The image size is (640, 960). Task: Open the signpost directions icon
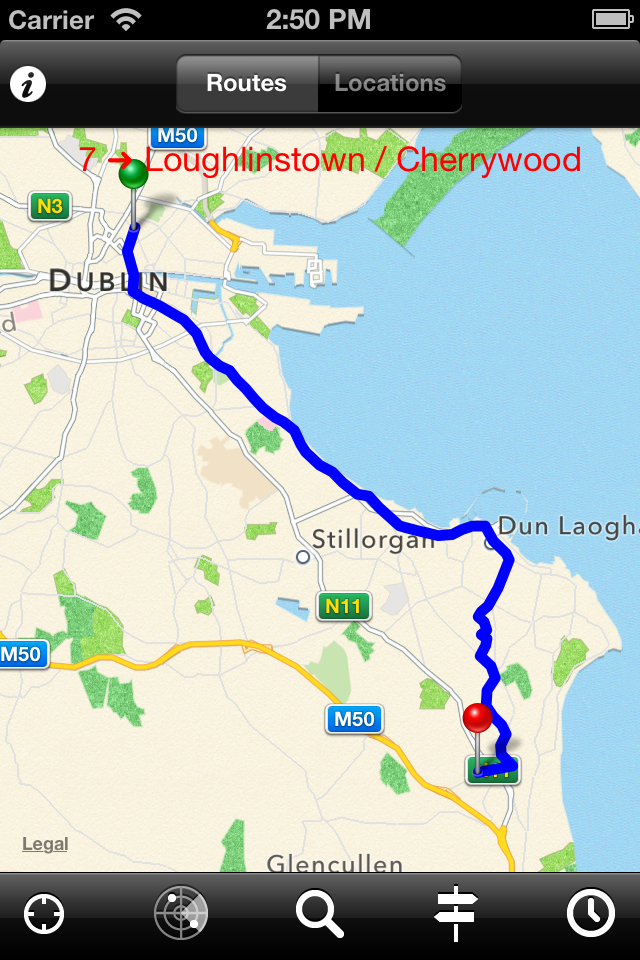tap(455, 914)
